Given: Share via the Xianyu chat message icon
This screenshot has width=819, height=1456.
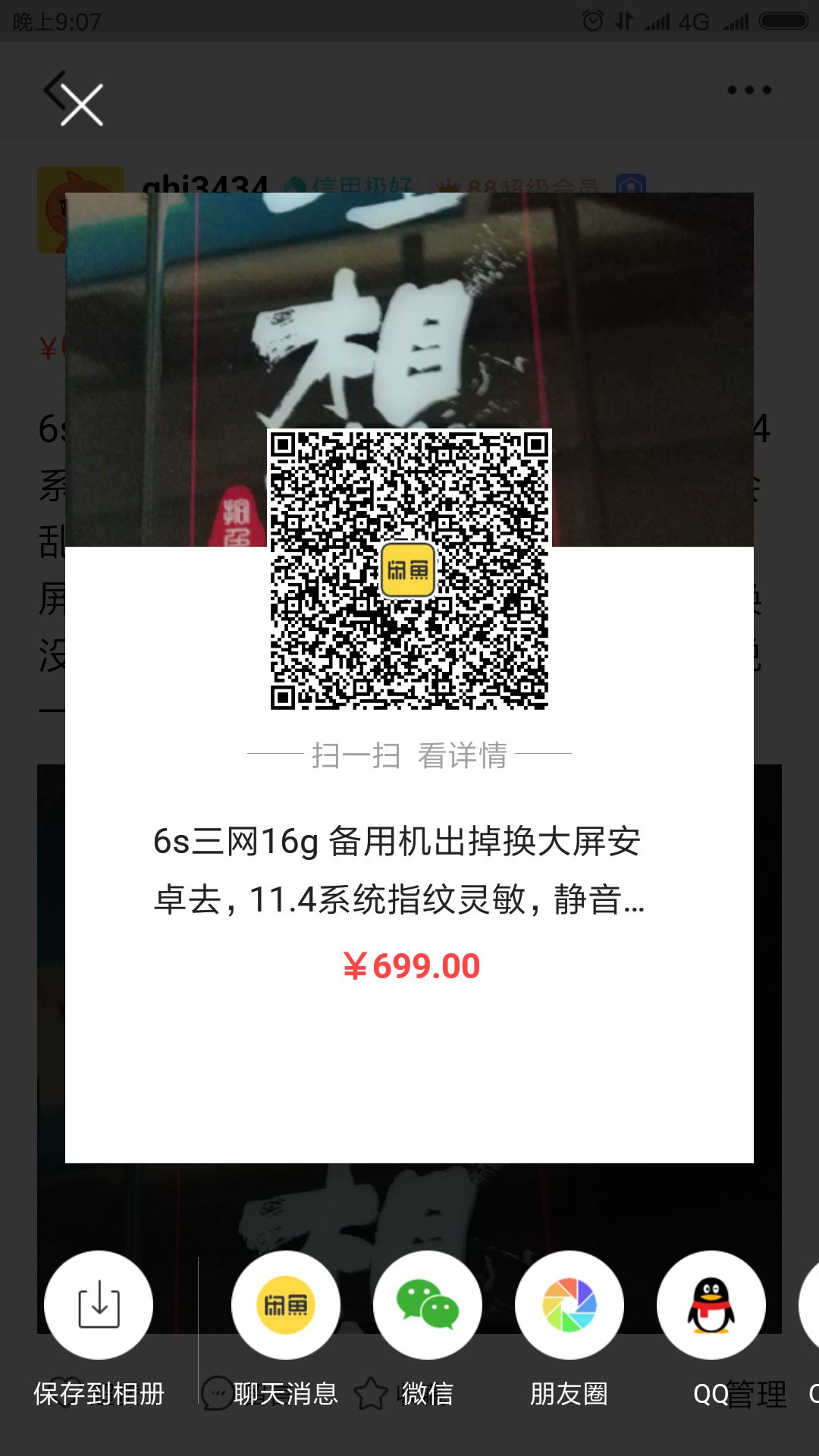Looking at the screenshot, I should 285,1304.
